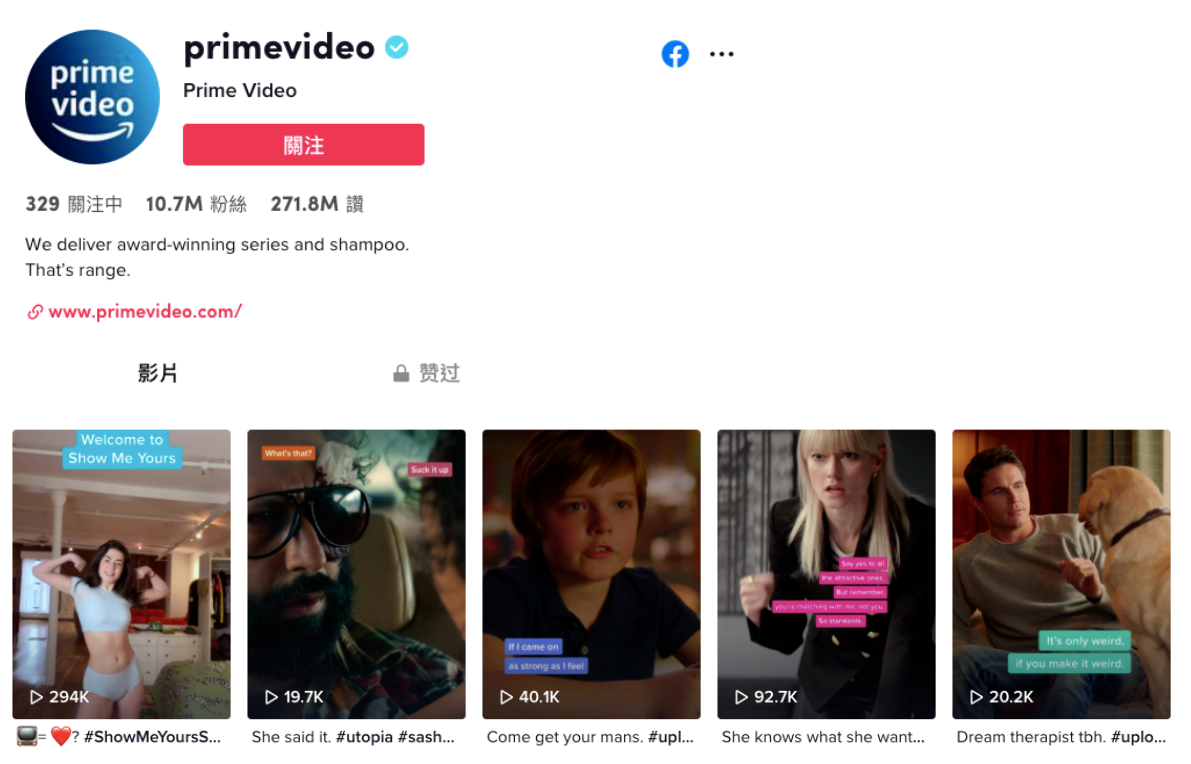
Task: Follow the primevideo account
Action: (303, 145)
